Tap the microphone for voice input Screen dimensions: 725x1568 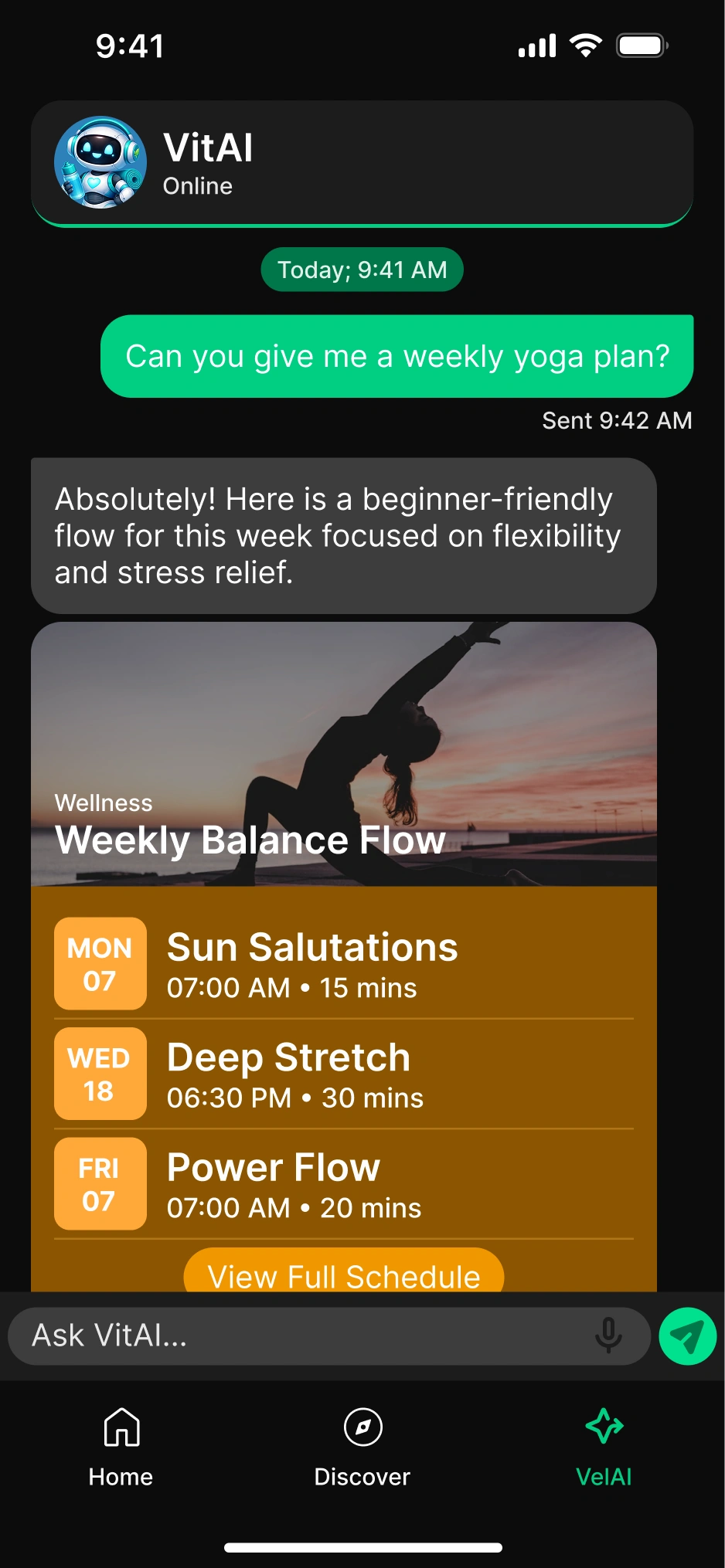tap(608, 1335)
